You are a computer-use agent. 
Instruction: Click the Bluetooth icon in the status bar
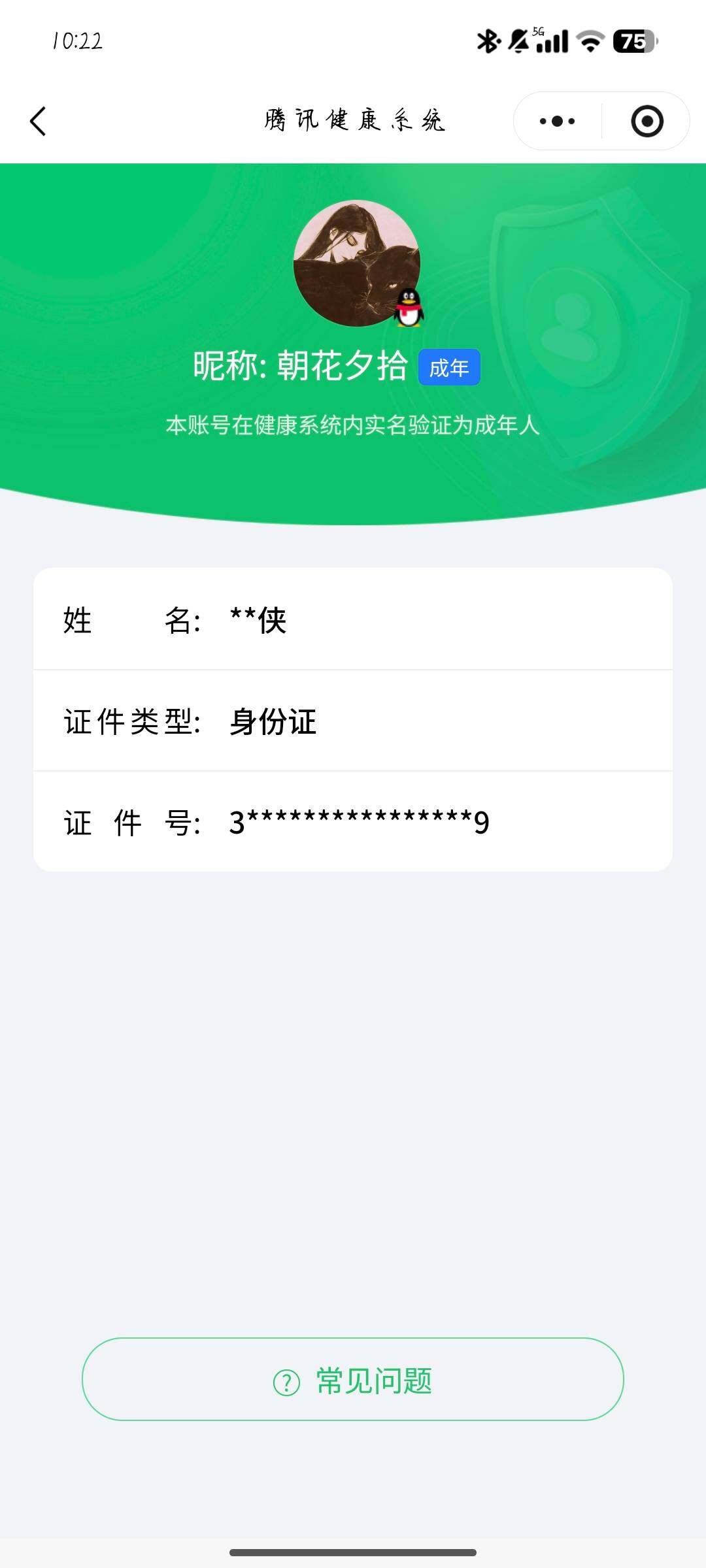488,41
